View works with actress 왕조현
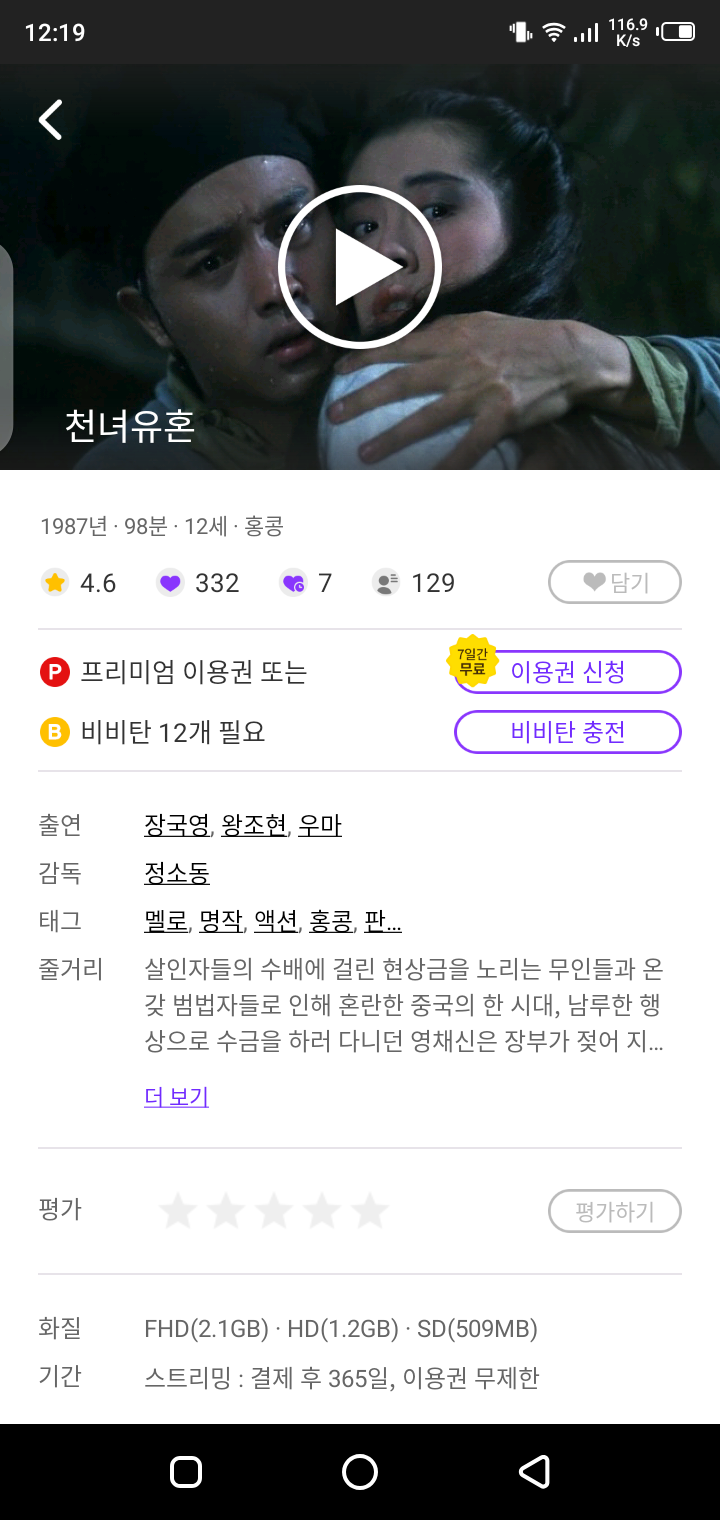 254,825
